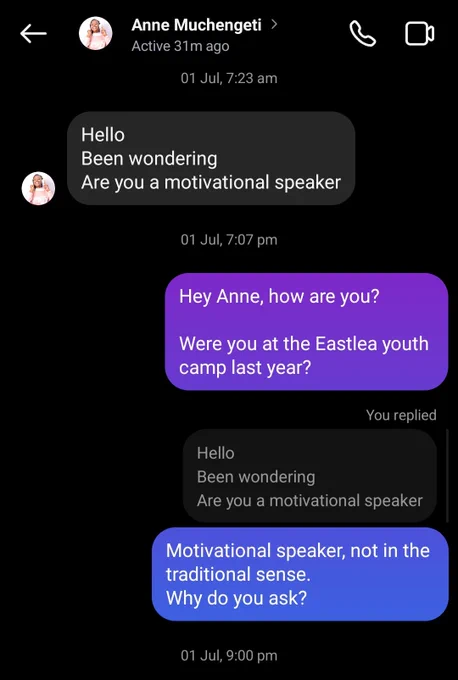The image size is (458, 680).
Task: Go back using the back arrow
Action: click(33, 34)
